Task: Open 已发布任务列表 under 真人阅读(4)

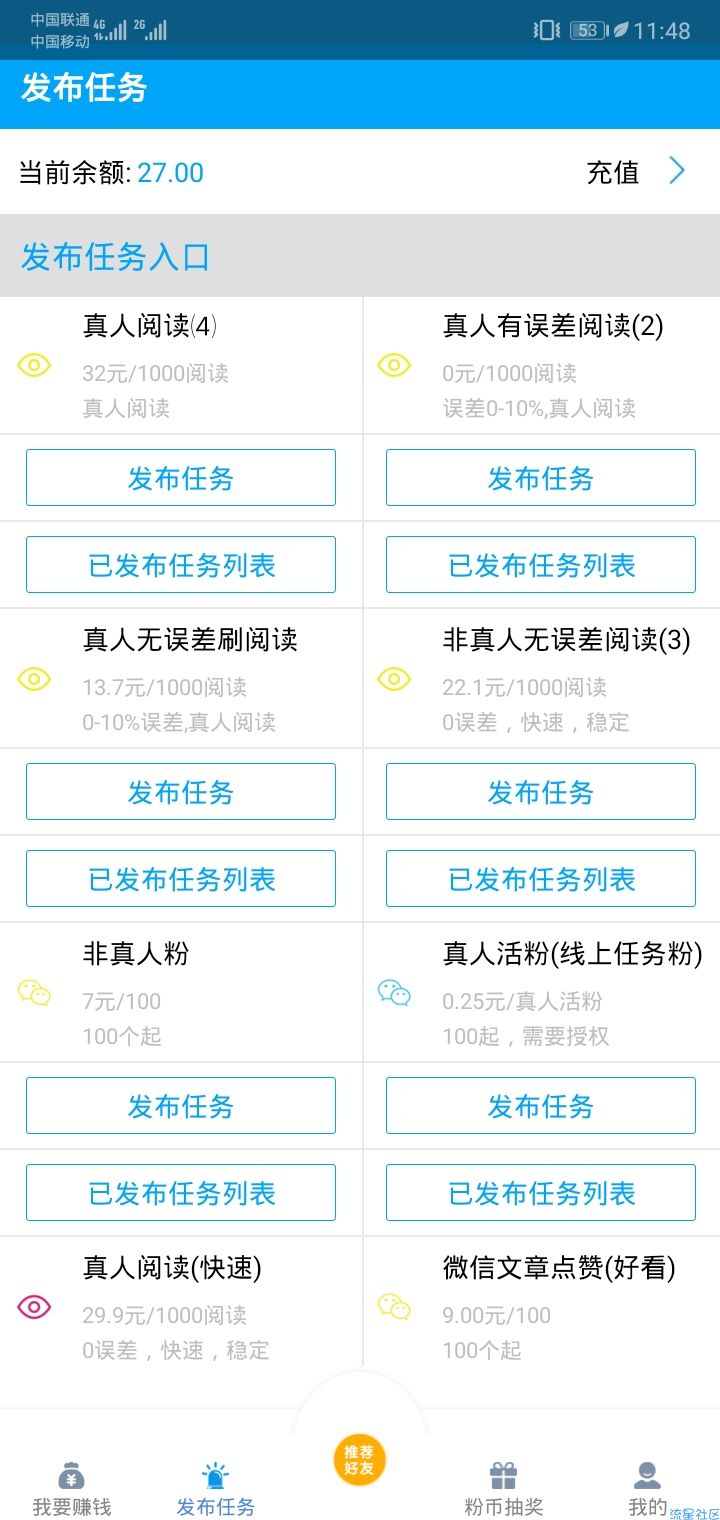Action: (180, 565)
